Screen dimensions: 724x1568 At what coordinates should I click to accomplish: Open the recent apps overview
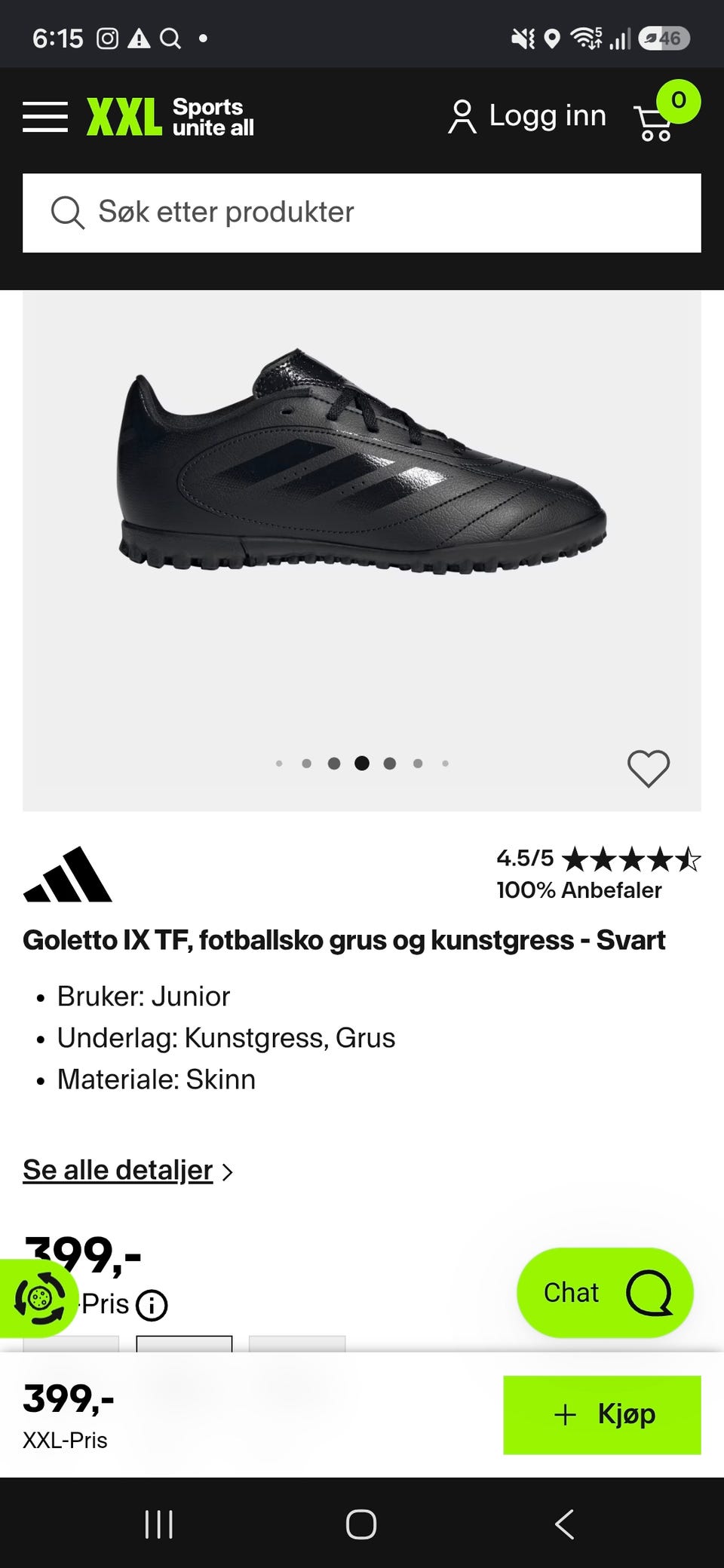[x=158, y=1524]
